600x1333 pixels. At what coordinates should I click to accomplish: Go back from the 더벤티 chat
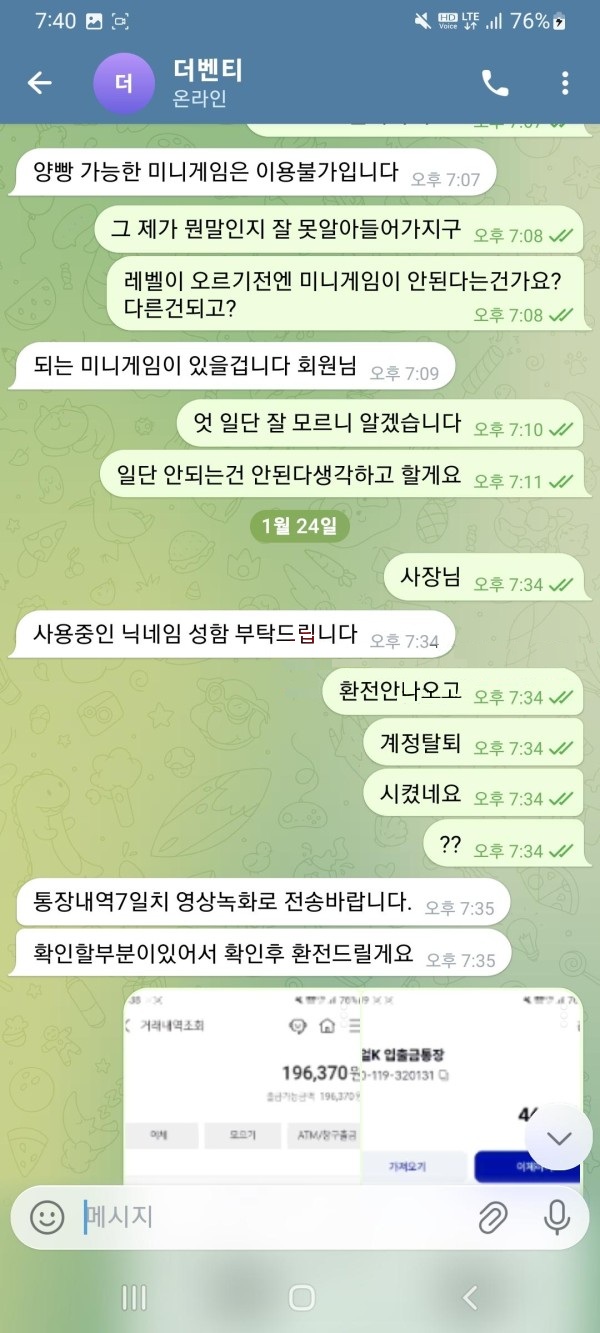39,83
